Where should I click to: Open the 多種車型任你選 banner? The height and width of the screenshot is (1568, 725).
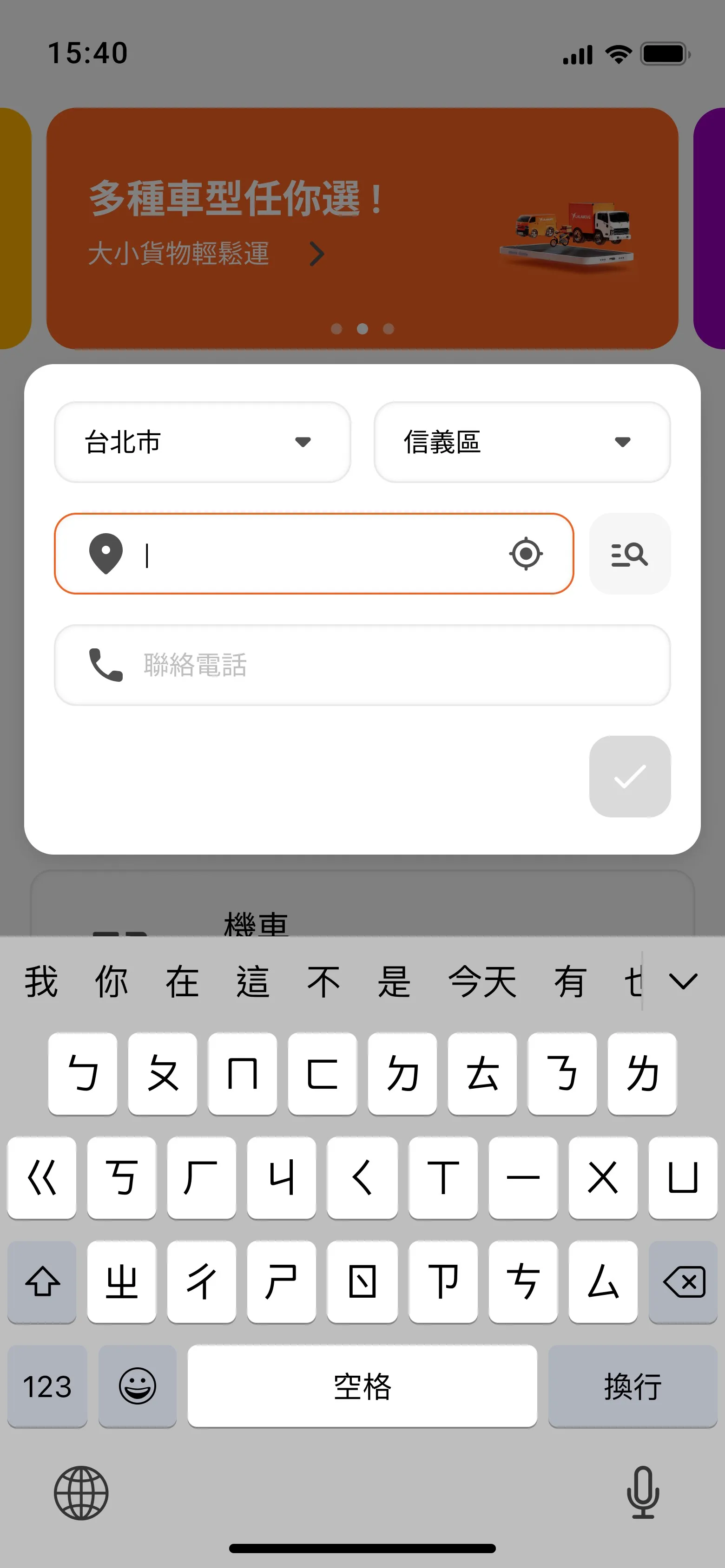point(362,228)
